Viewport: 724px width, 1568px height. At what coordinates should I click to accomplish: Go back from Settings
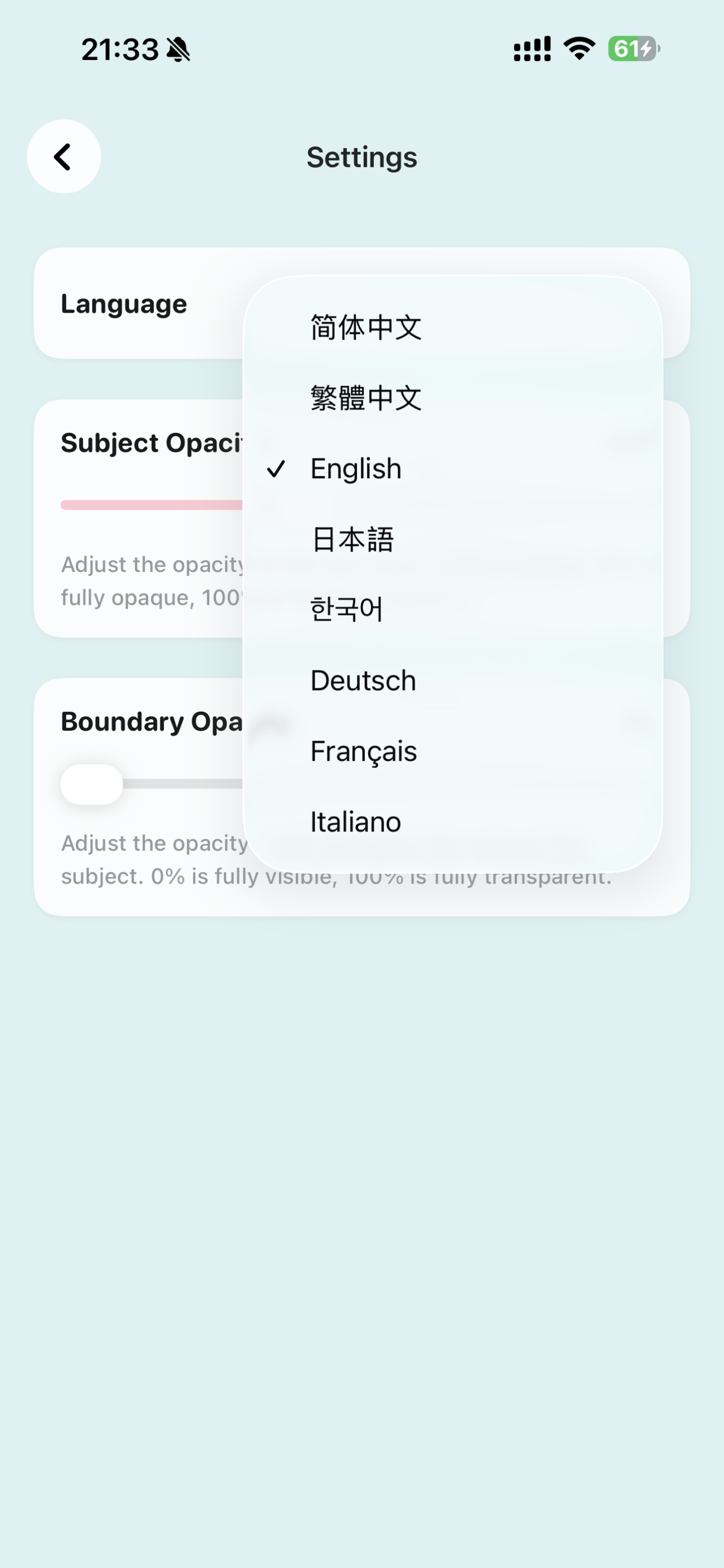click(x=63, y=157)
